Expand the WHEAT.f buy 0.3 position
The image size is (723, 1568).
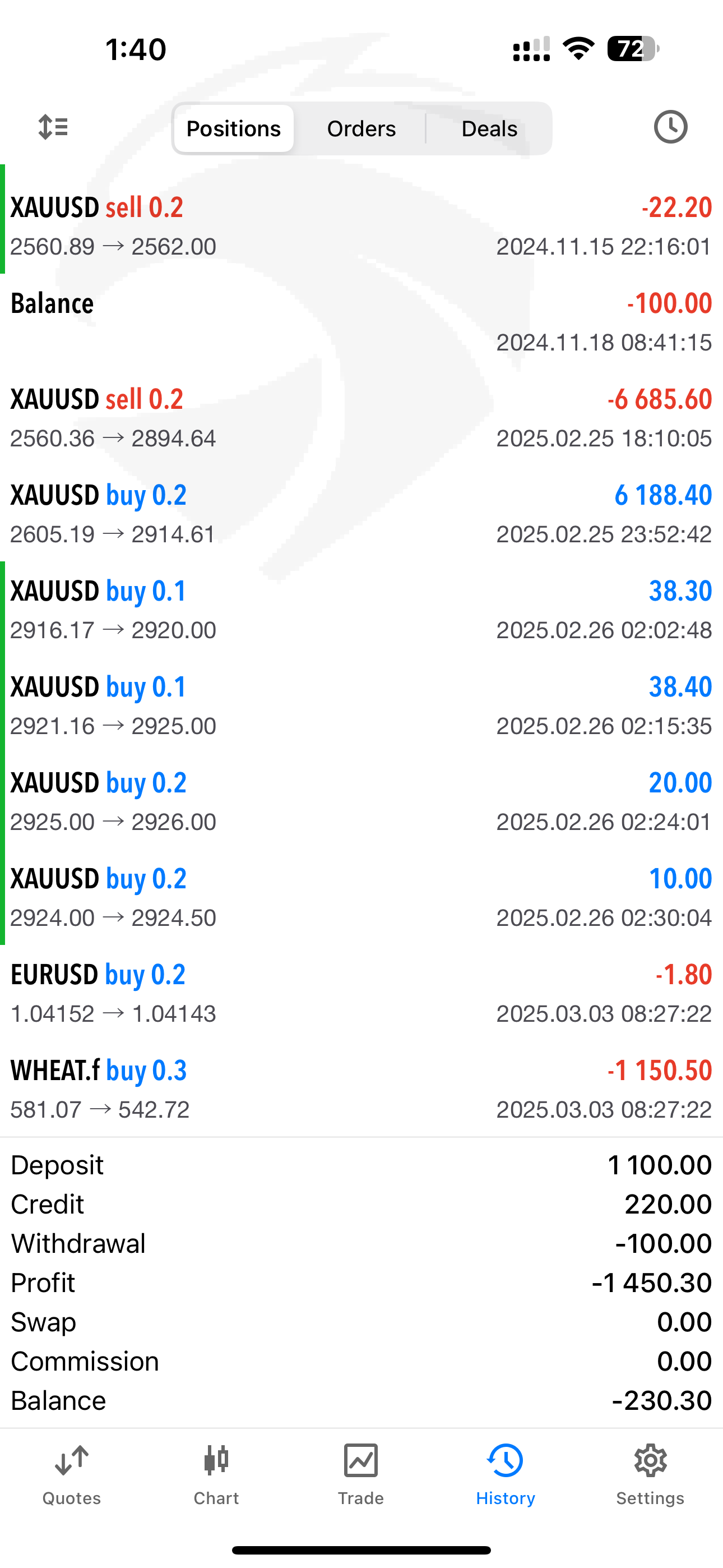361,1089
